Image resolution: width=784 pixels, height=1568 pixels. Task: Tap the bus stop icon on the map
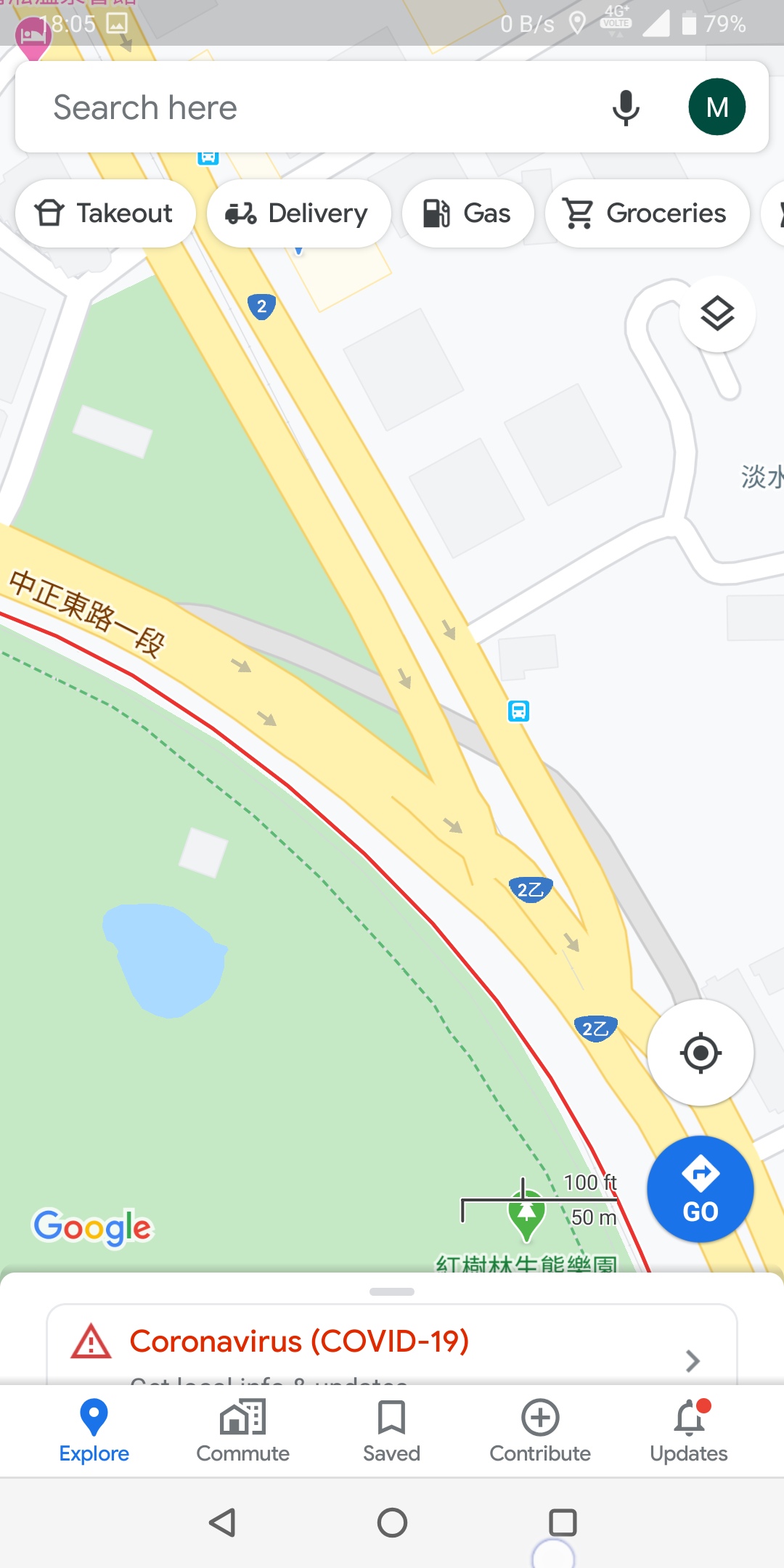pos(518,711)
